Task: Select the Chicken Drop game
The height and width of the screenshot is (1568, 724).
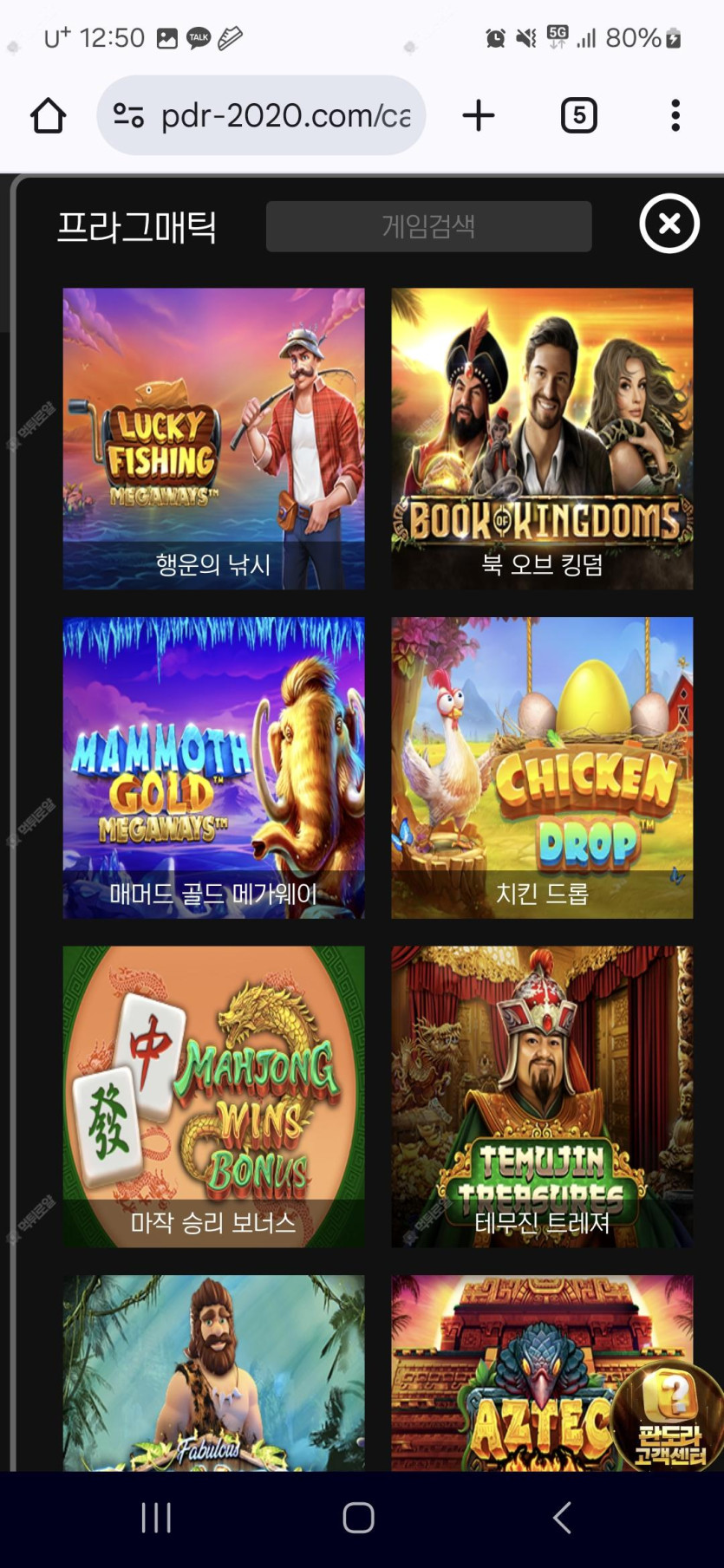Action: (x=542, y=767)
